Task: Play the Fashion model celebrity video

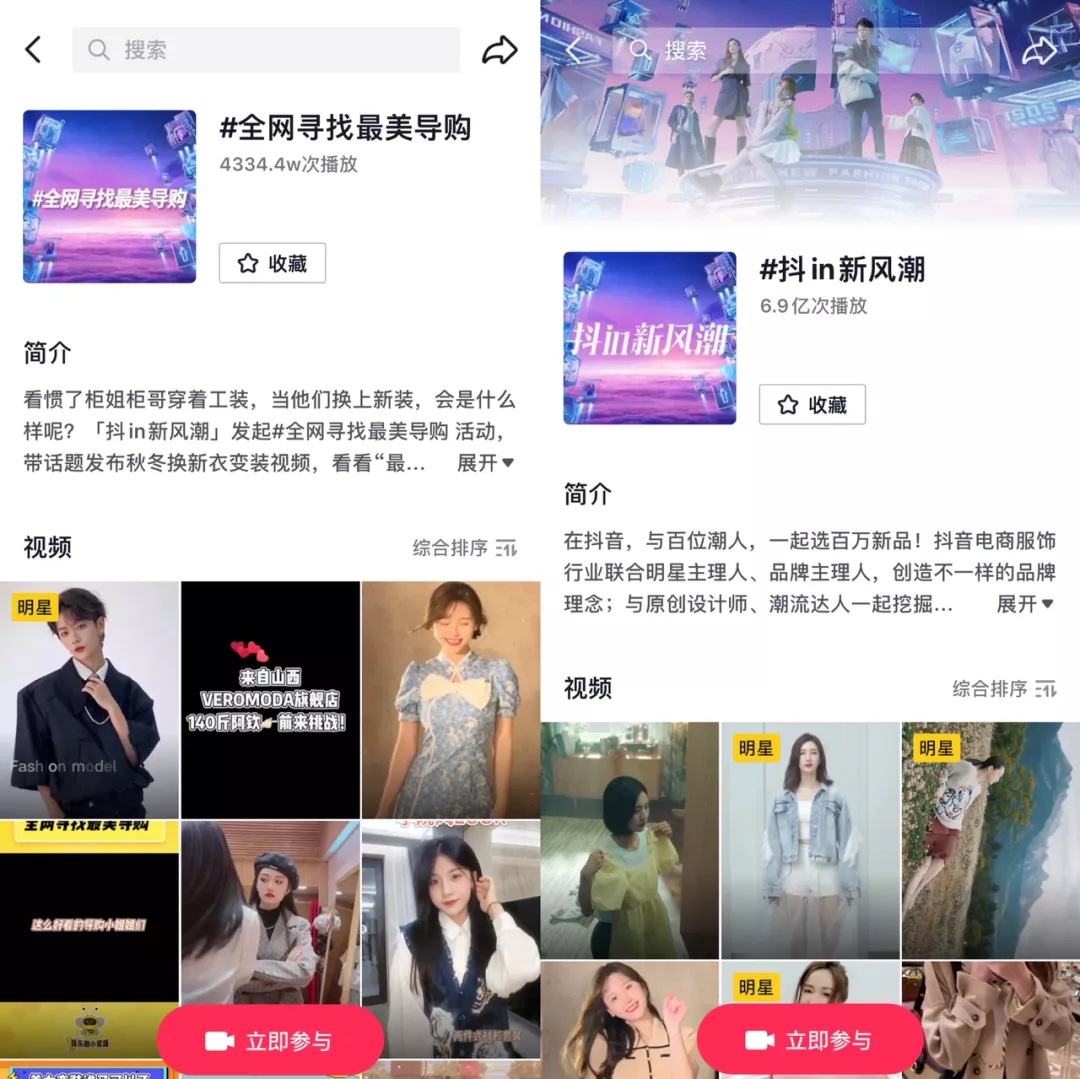Action: tap(89, 699)
